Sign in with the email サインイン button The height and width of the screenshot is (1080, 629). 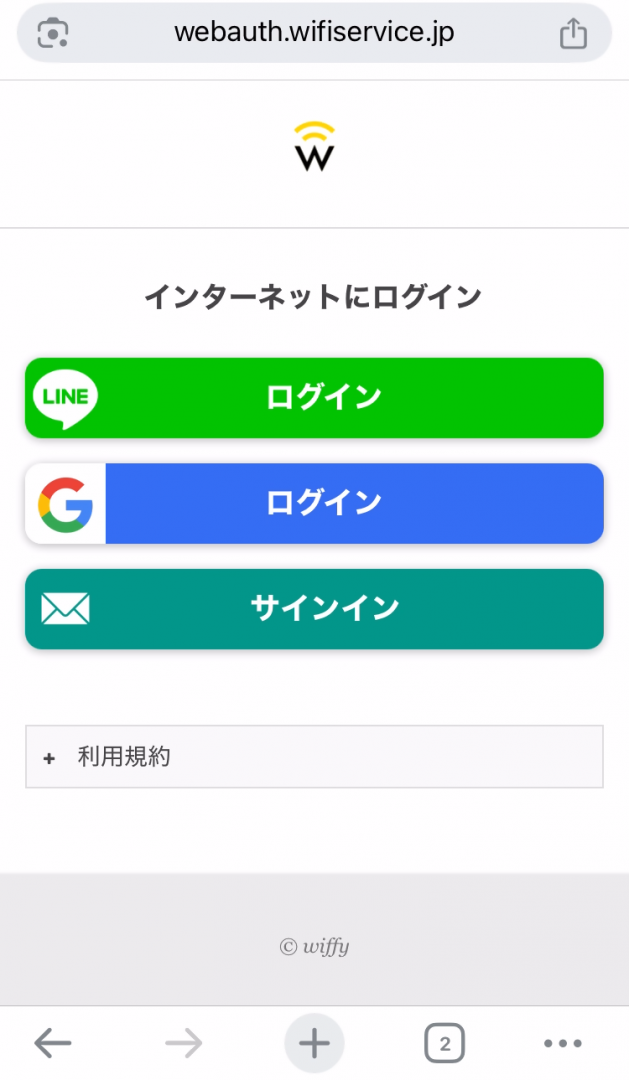(x=314, y=608)
